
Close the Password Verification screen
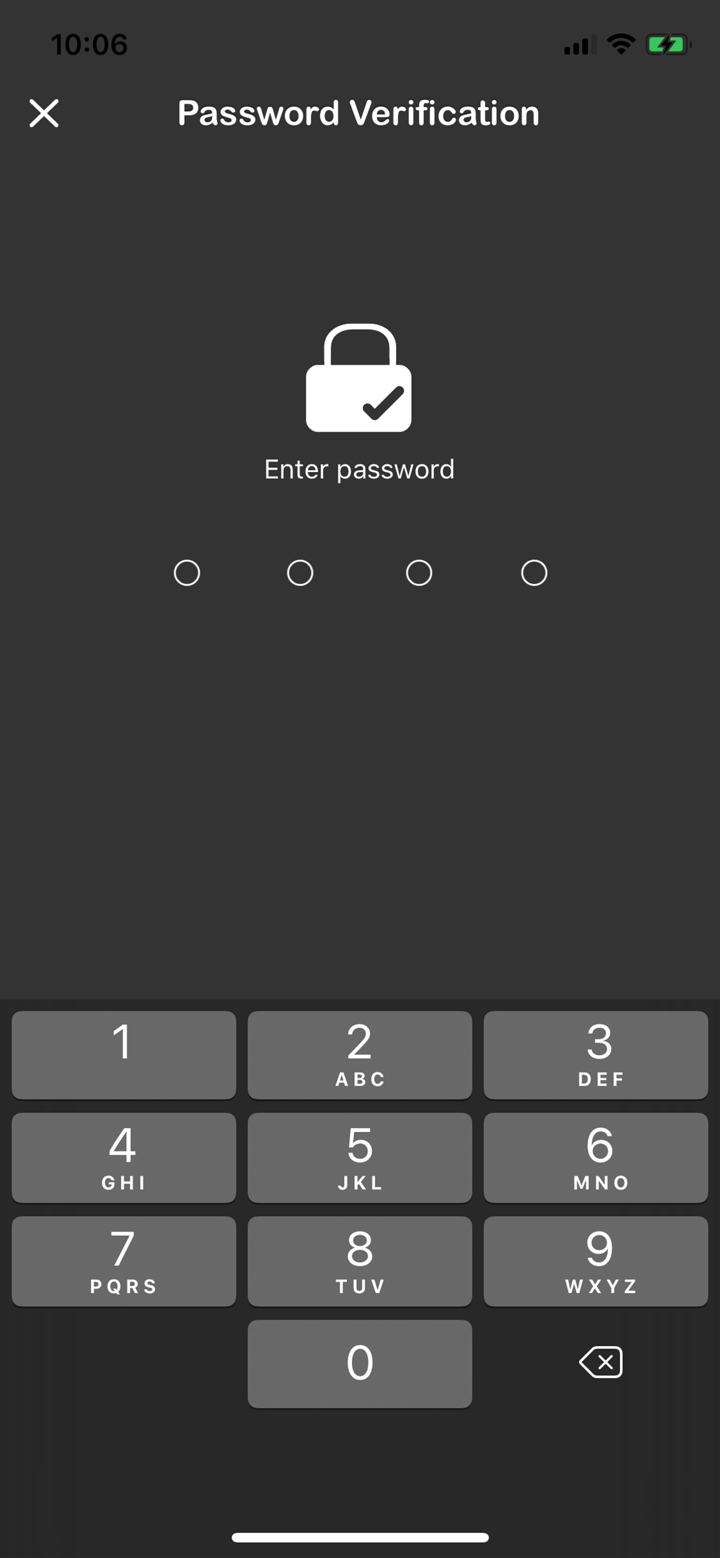(x=44, y=113)
